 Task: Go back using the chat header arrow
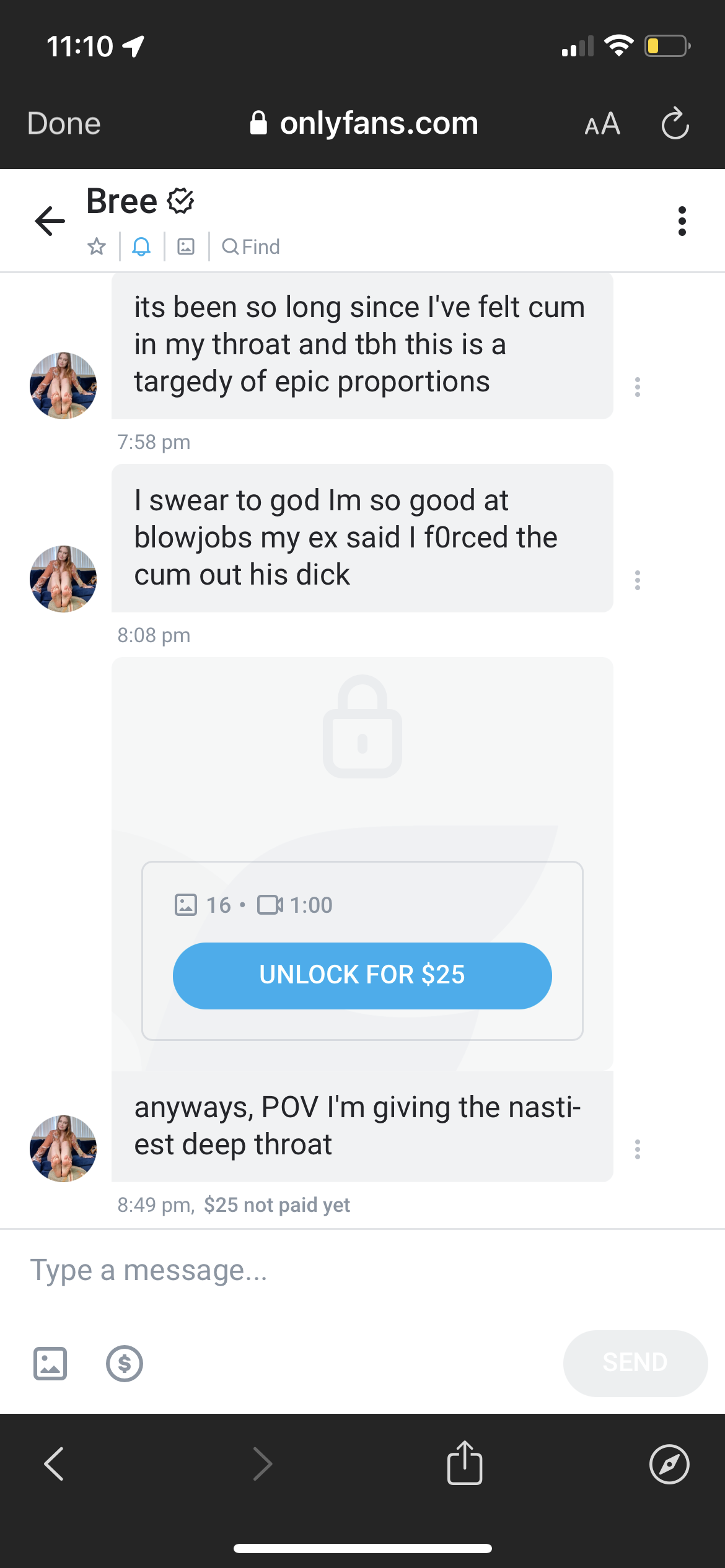(50, 221)
